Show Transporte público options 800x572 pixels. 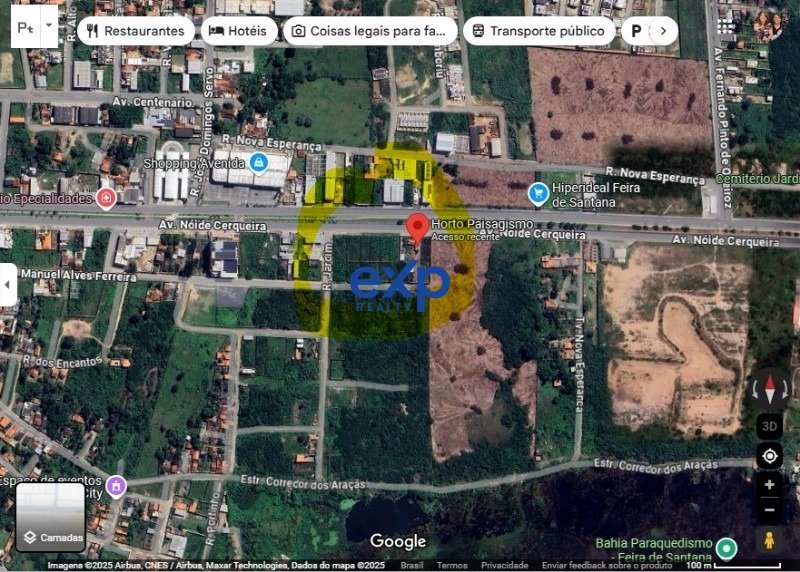click(x=538, y=31)
